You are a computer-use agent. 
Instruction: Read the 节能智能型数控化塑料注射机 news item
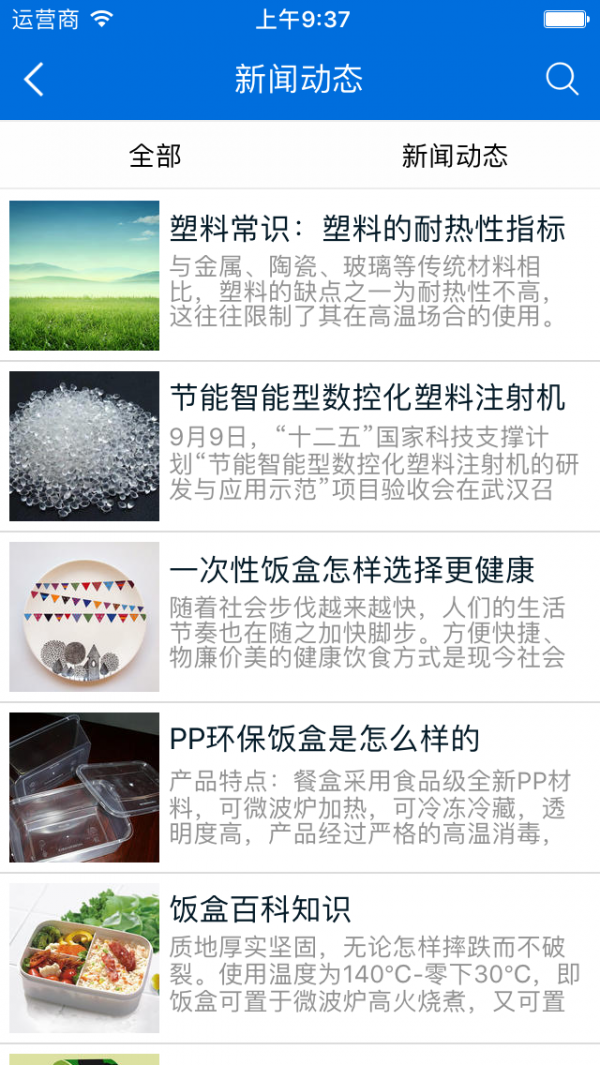coord(367,398)
